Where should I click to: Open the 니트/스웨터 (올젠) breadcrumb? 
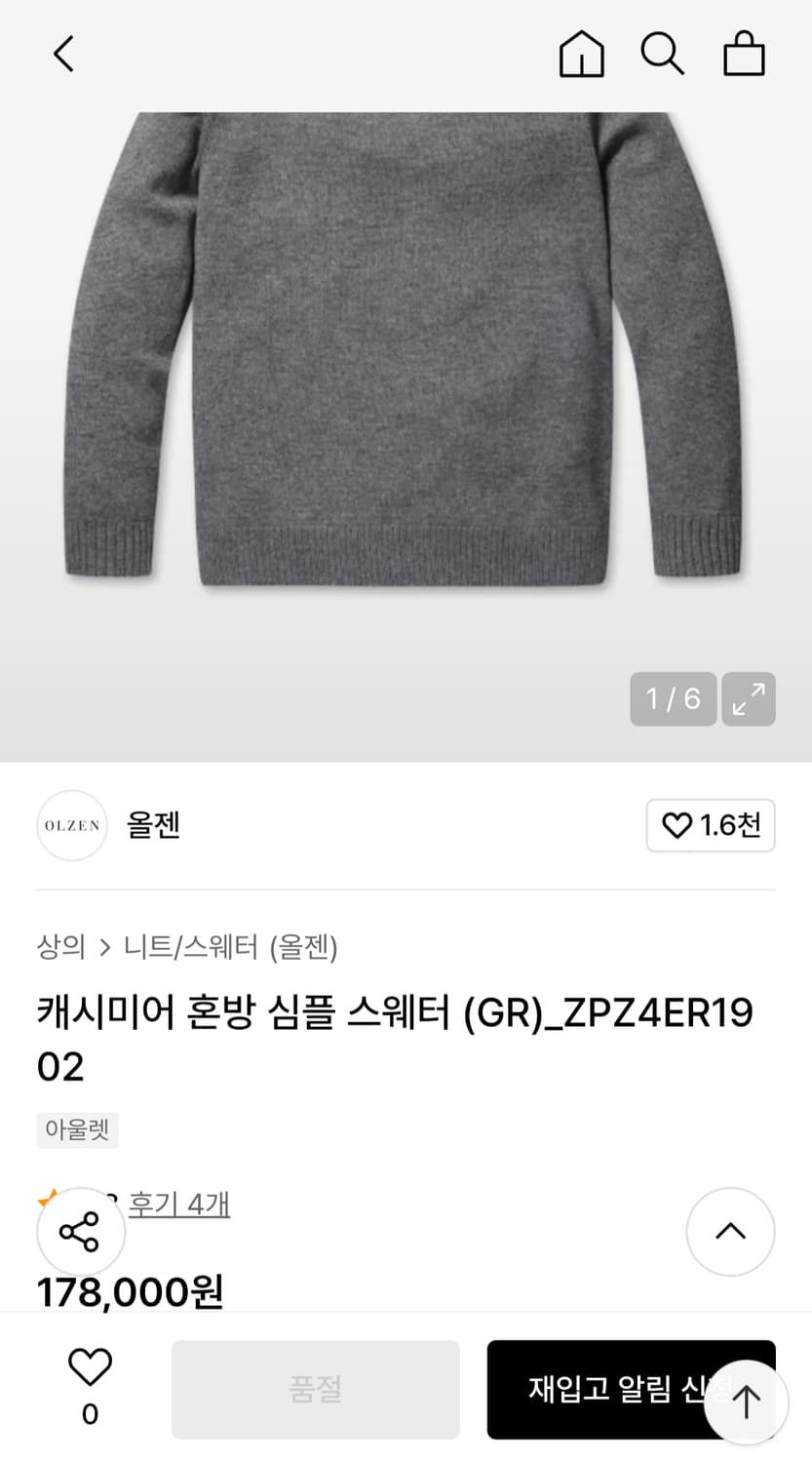[x=231, y=947]
